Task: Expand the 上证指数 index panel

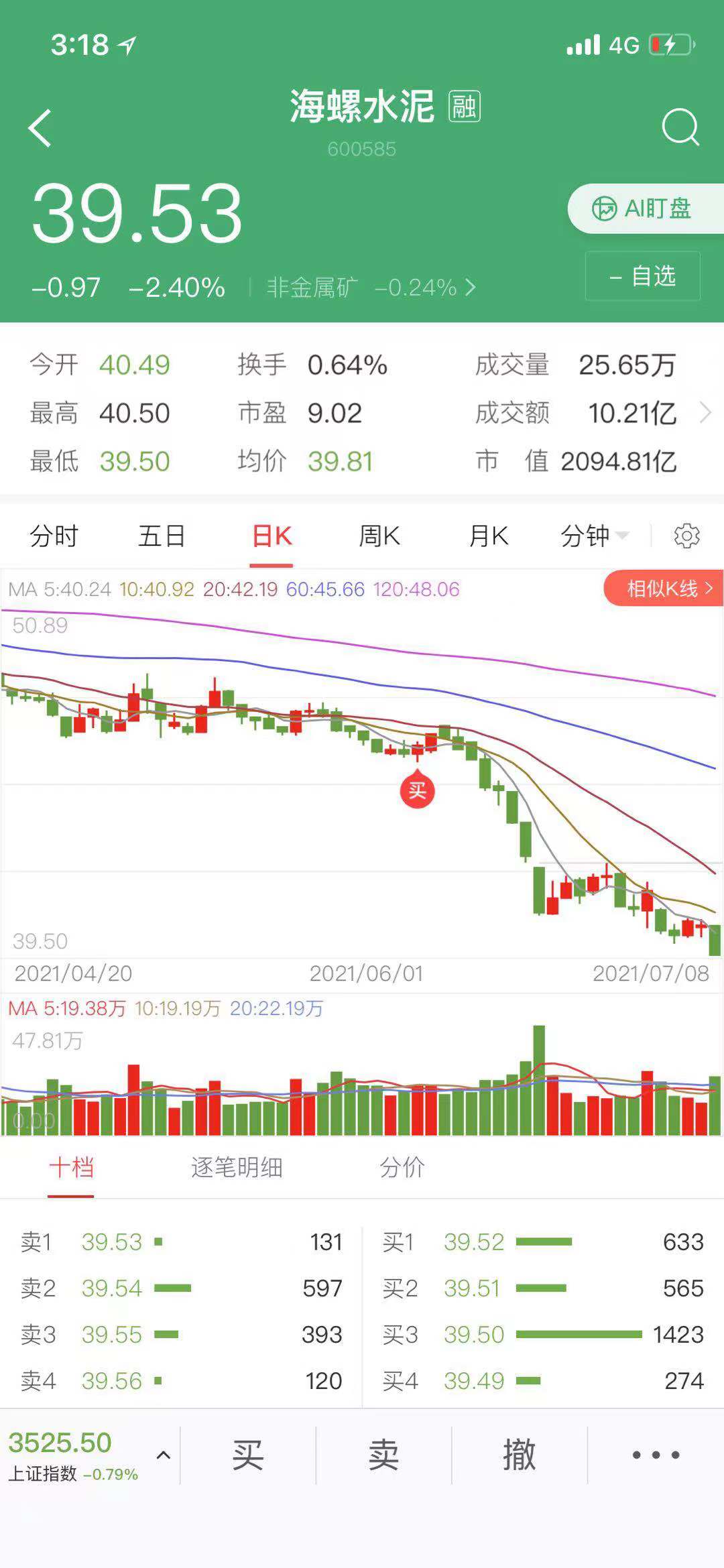Action: (163, 1455)
